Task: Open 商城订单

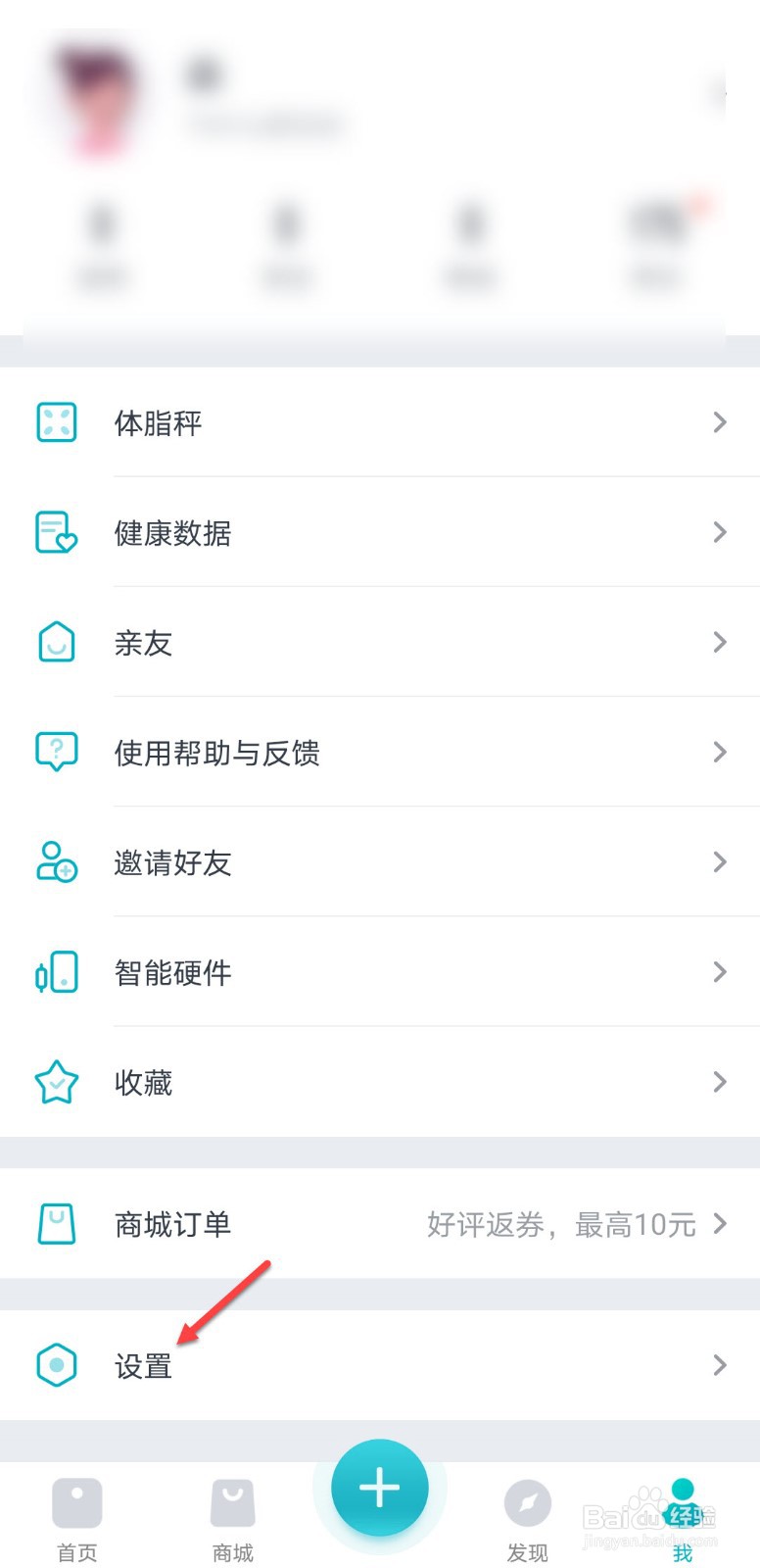Action: pos(380,1224)
